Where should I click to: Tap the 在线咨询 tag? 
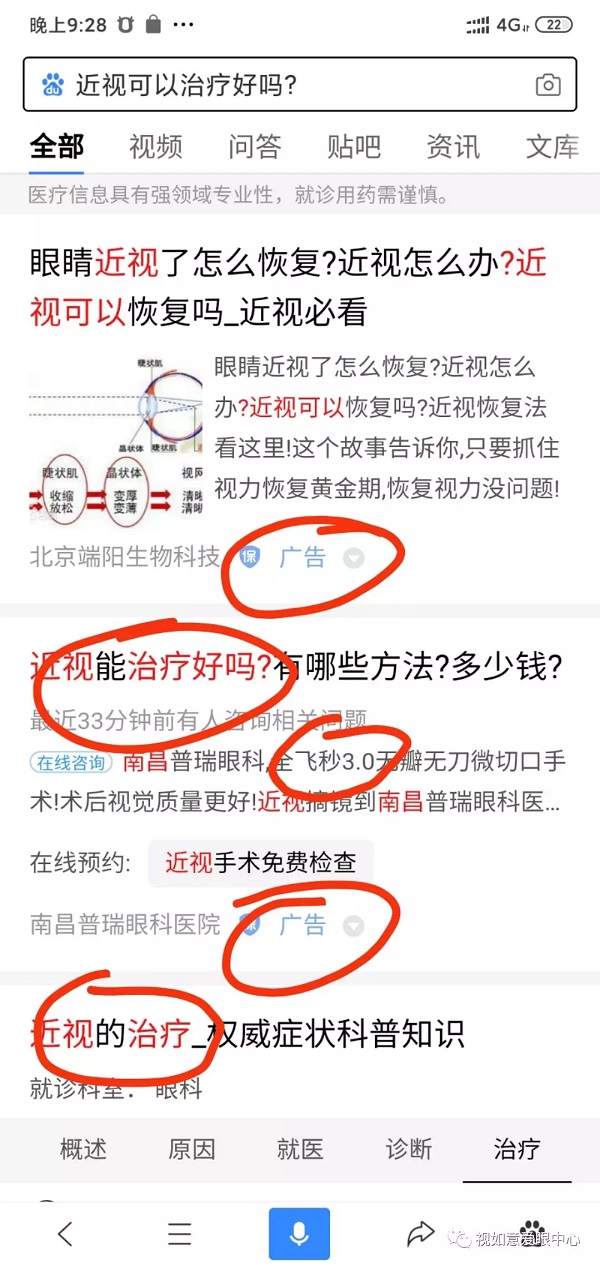(x=71, y=763)
